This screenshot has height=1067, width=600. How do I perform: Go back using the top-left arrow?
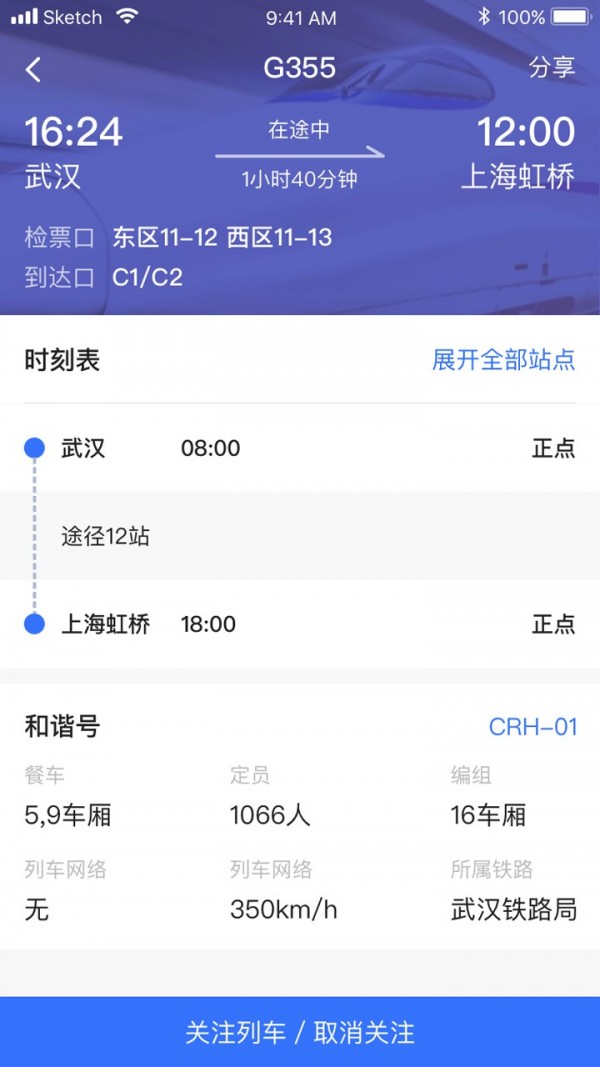tap(33, 69)
